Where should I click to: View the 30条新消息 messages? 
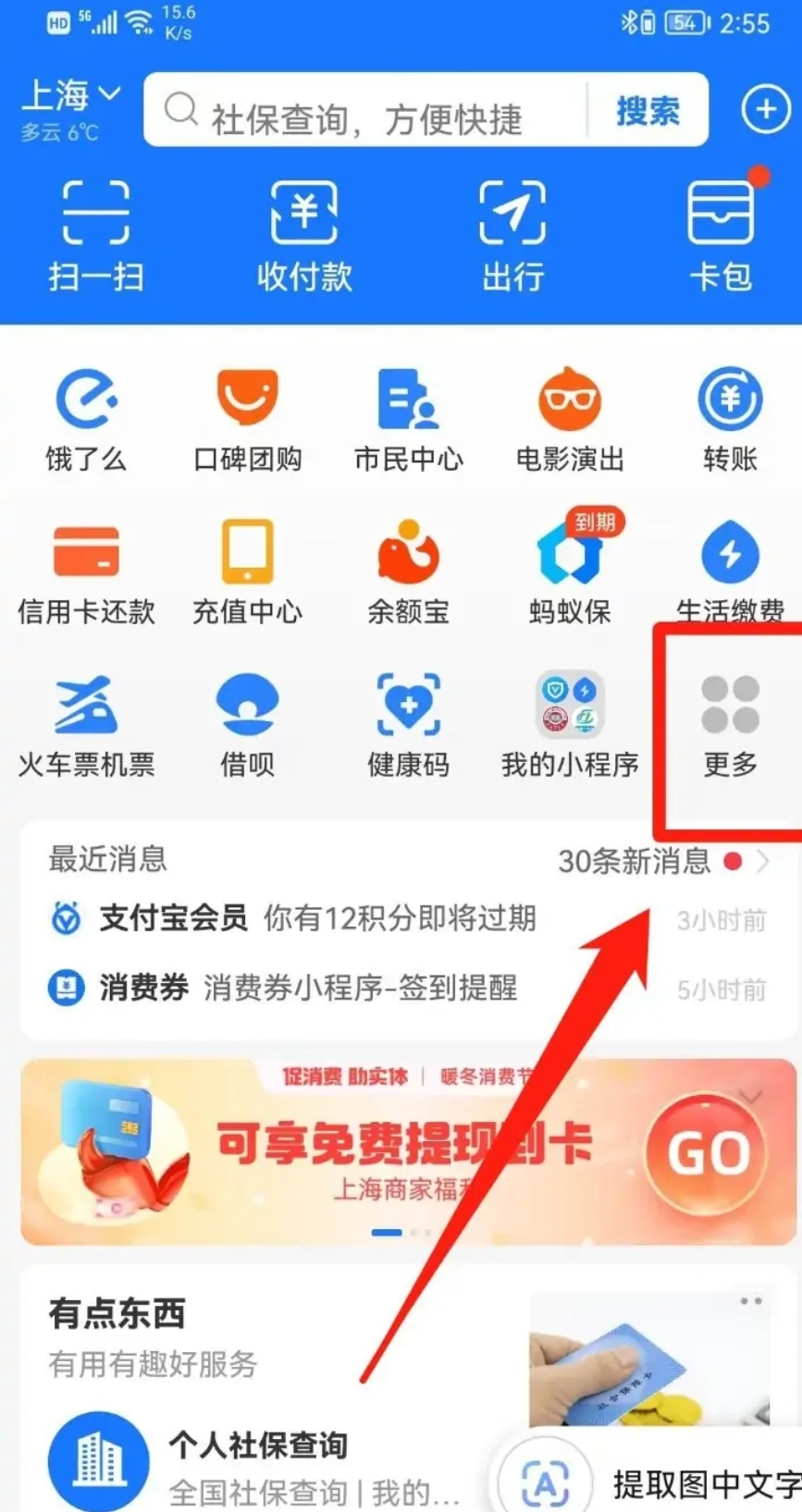click(x=663, y=861)
